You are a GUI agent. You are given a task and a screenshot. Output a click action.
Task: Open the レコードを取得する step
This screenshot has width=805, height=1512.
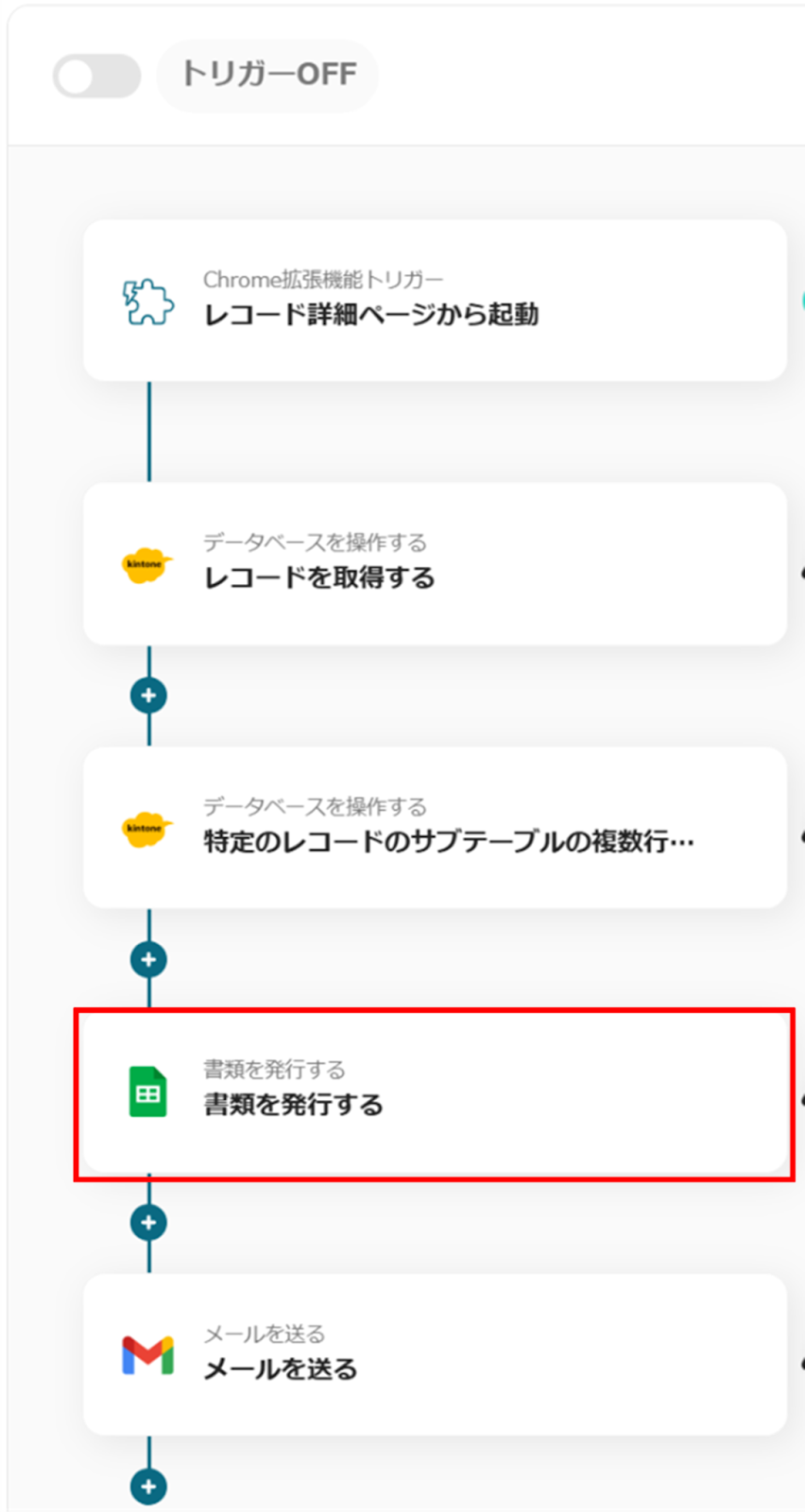point(435,564)
